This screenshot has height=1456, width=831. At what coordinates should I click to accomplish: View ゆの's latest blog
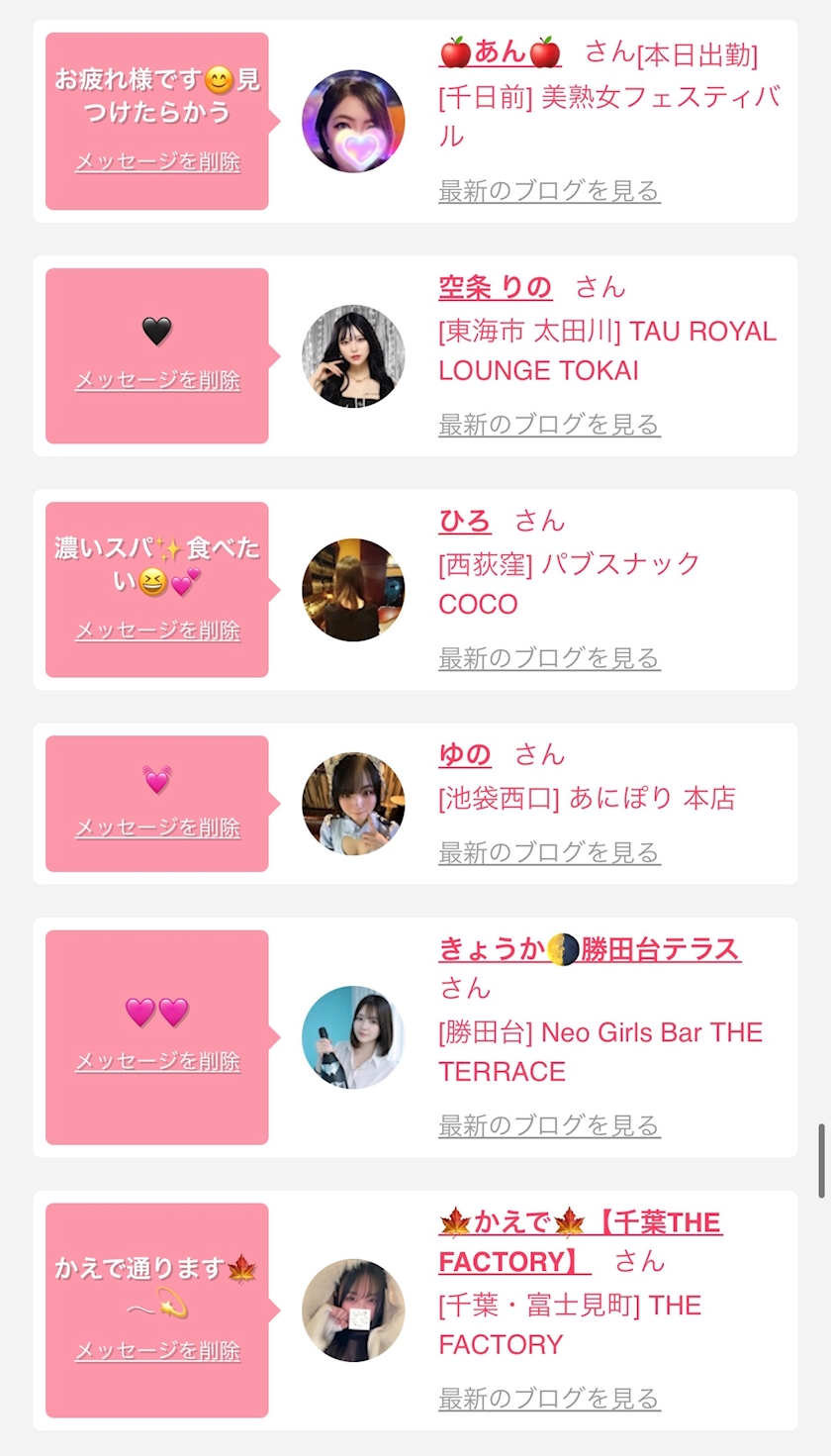(549, 852)
